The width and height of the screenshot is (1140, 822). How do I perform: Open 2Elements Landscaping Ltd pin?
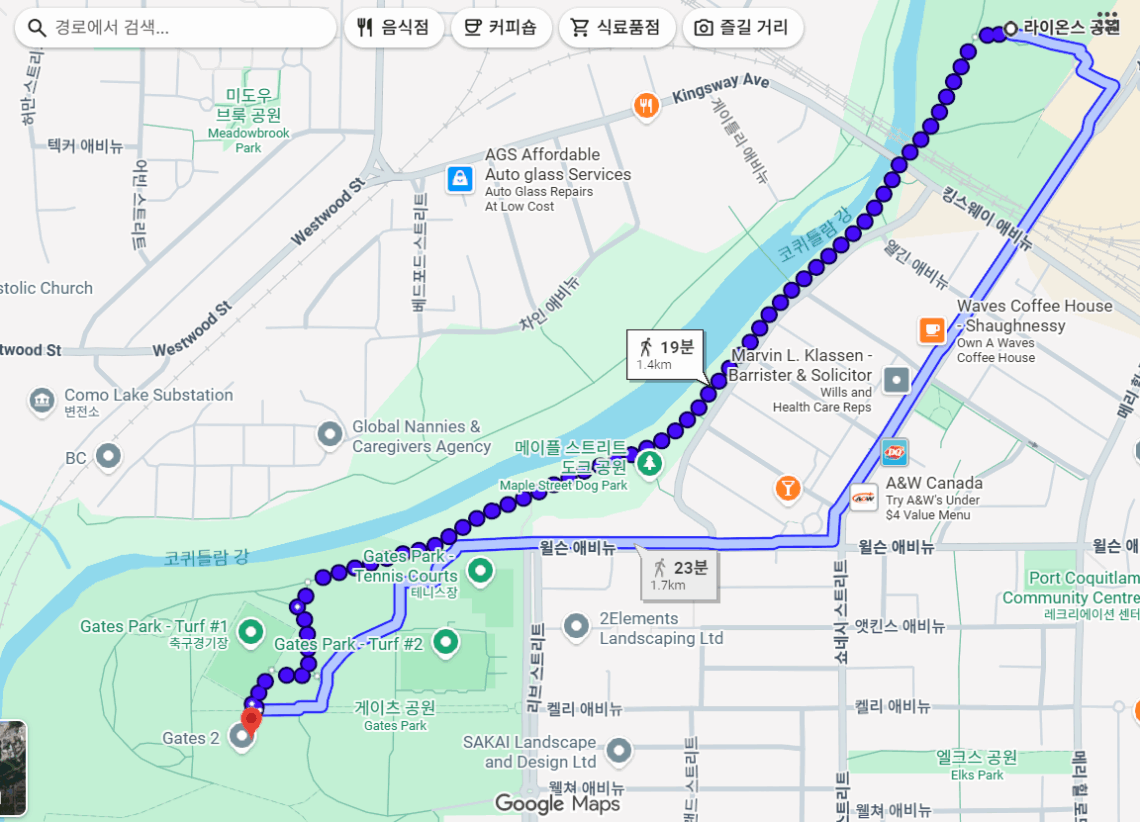pos(575,627)
